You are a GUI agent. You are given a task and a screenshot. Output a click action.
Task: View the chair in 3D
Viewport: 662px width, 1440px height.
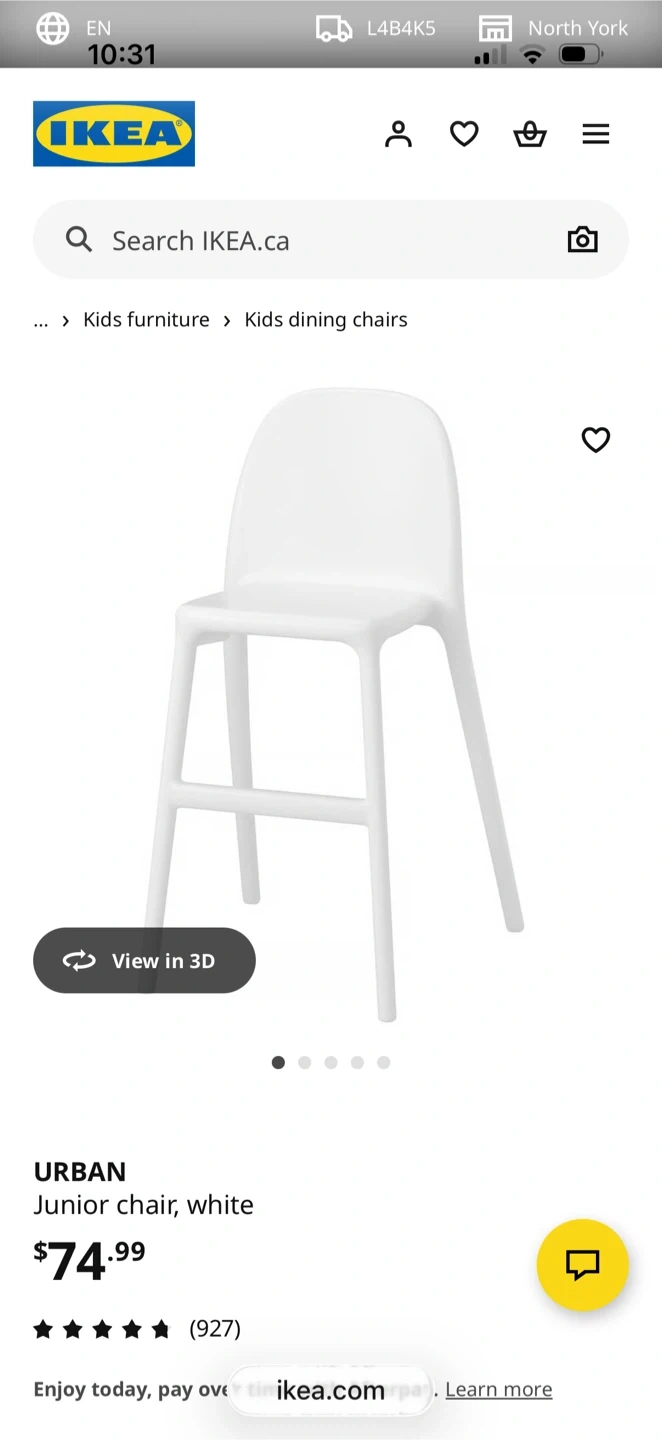[144, 960]
